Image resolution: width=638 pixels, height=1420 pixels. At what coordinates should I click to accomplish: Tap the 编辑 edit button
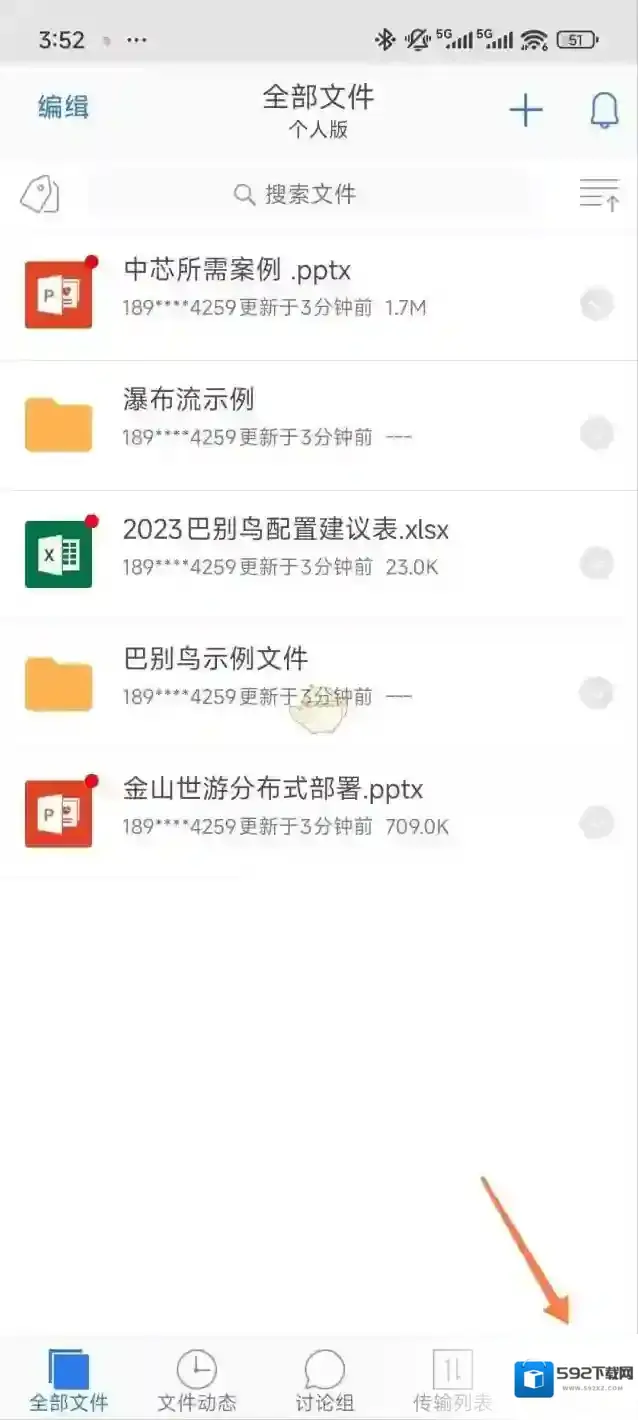tap(63, 107)
